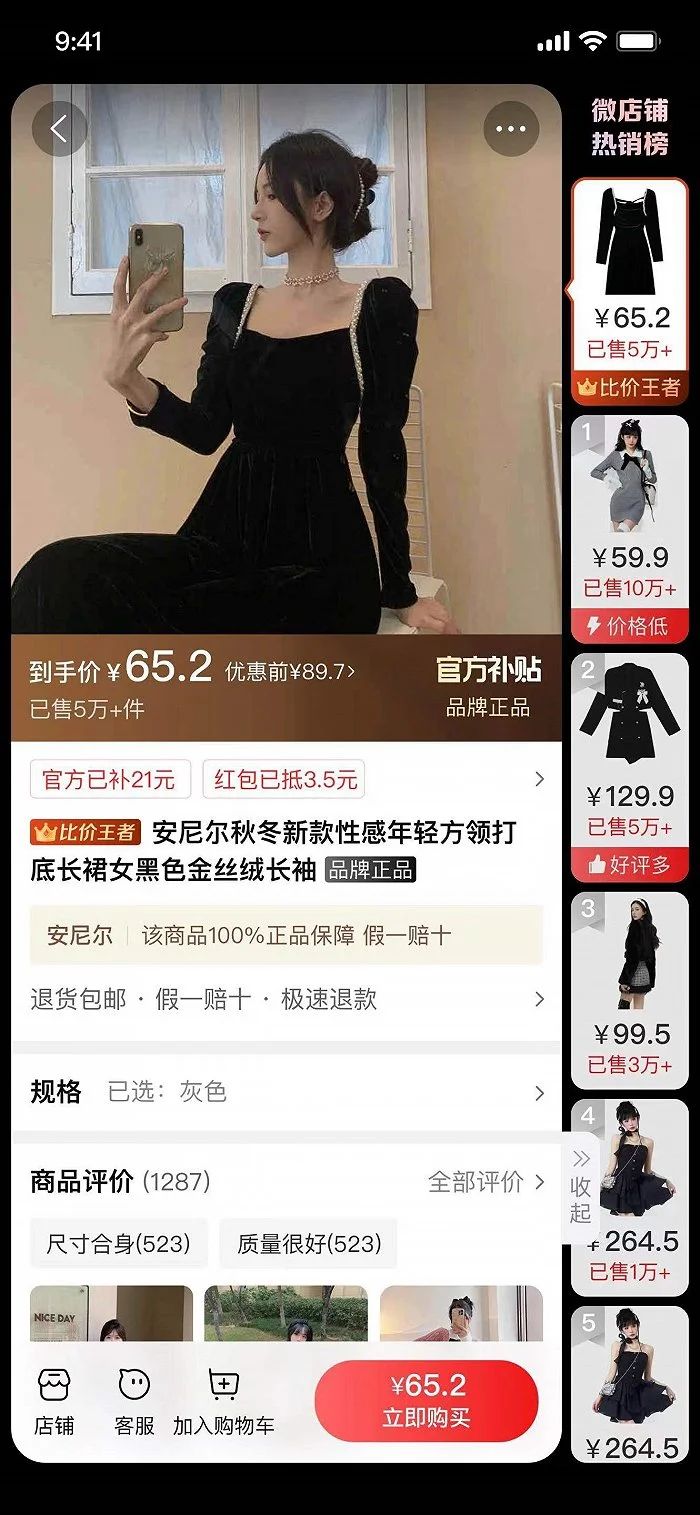The width and height of the screenshot is (700, 1515).
Task: Open rank 1 product priced ¥59.9
Action: coord(630,528)
